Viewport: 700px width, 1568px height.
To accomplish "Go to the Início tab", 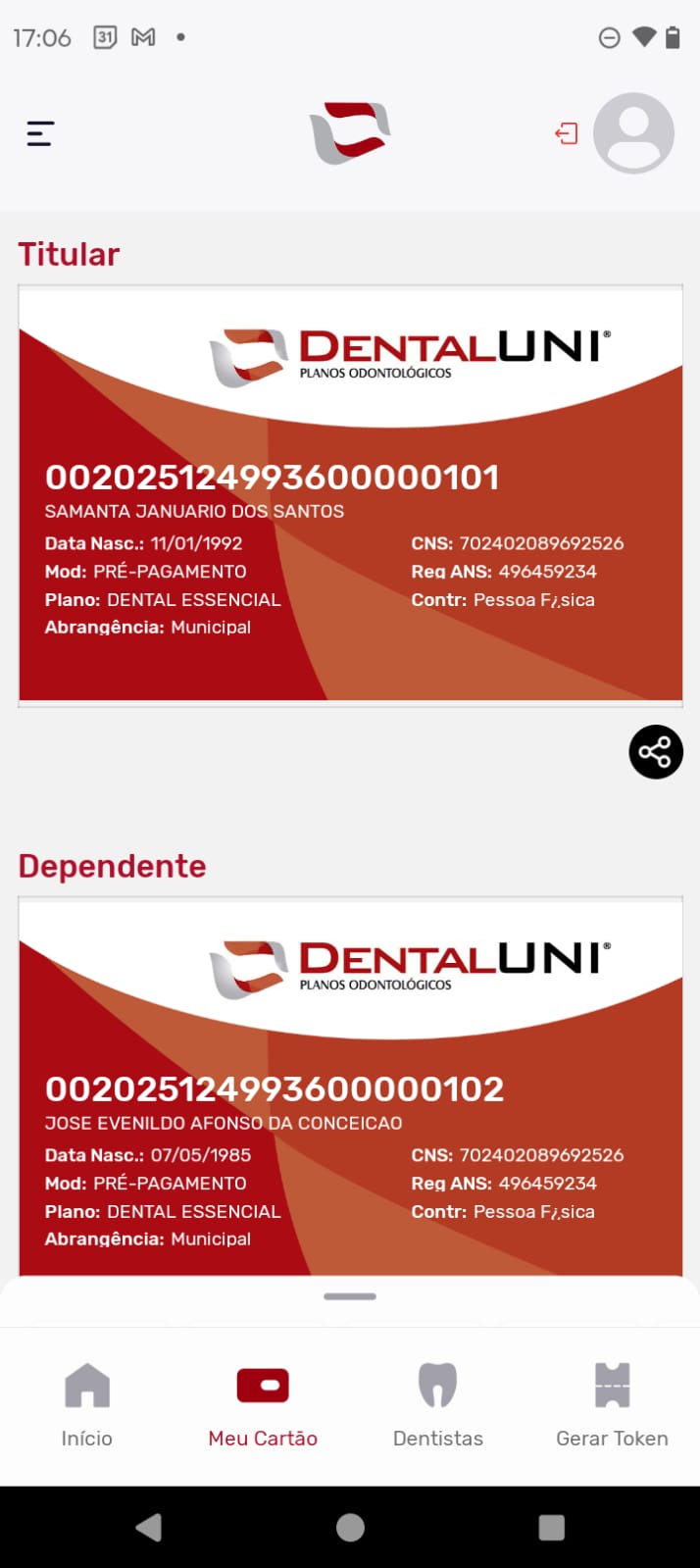I will pos(87,1404).
